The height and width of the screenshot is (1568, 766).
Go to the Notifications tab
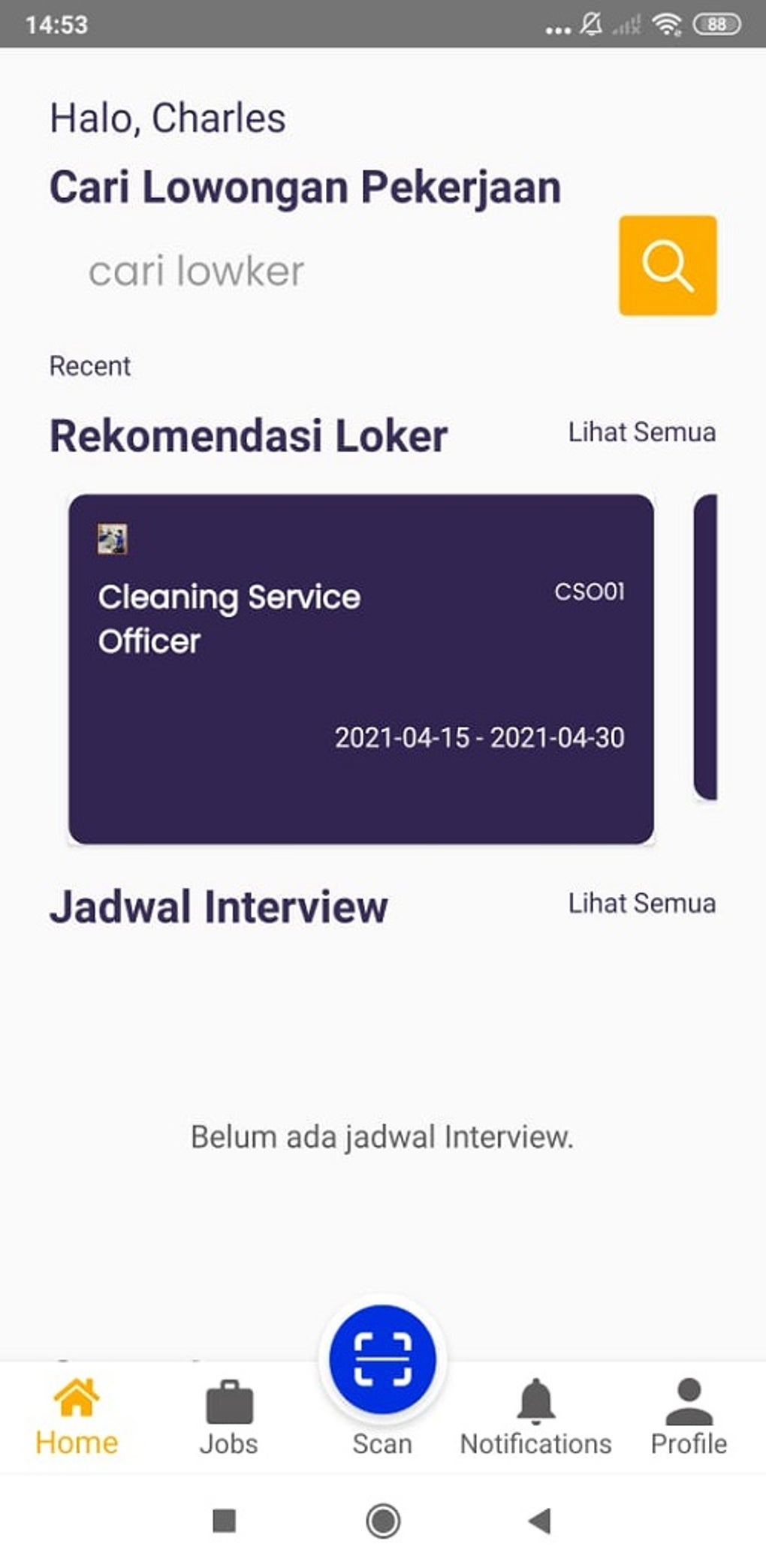pyautogui.click(x=535, y=1417)
